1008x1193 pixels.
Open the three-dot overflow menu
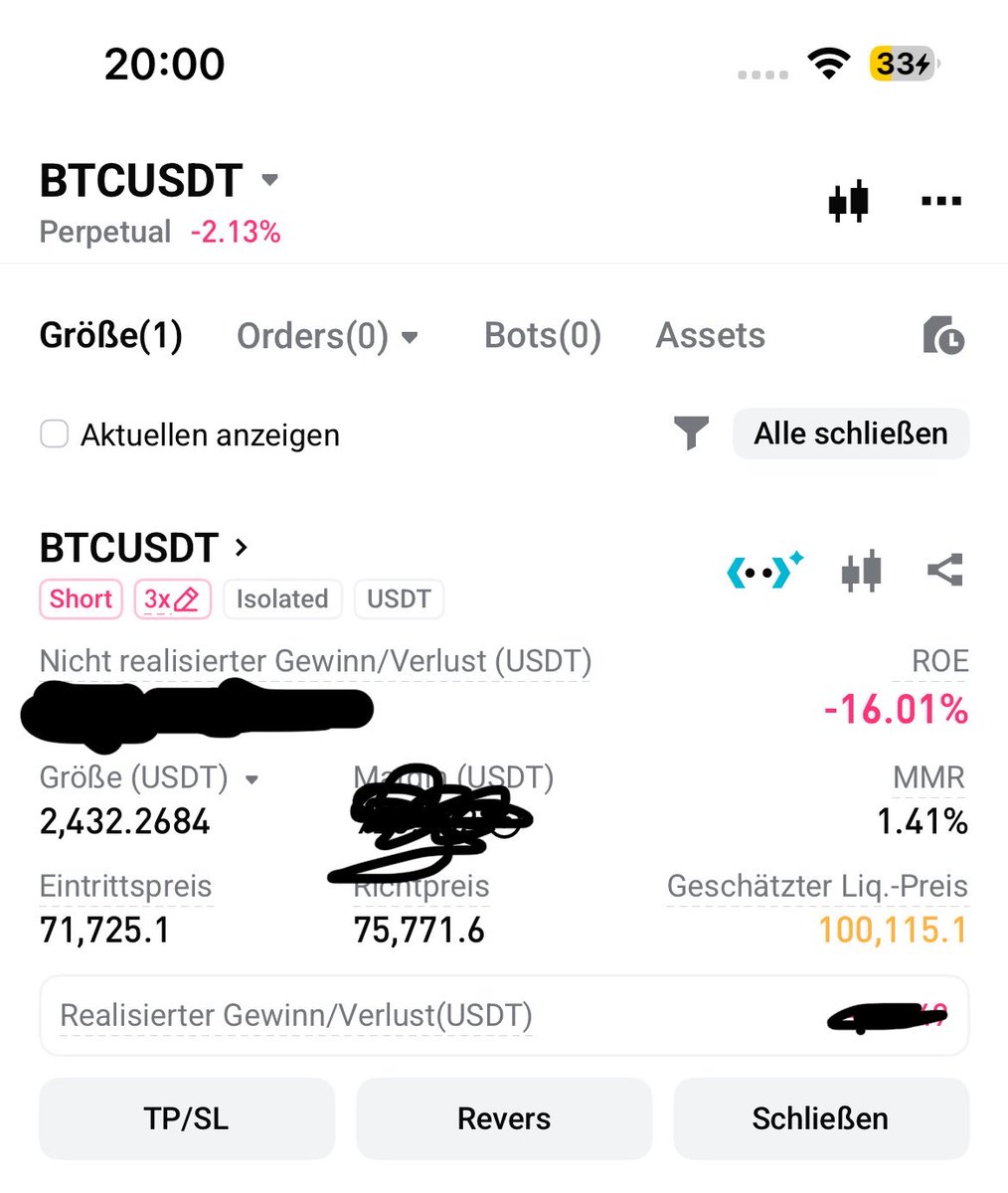[940, 201]
